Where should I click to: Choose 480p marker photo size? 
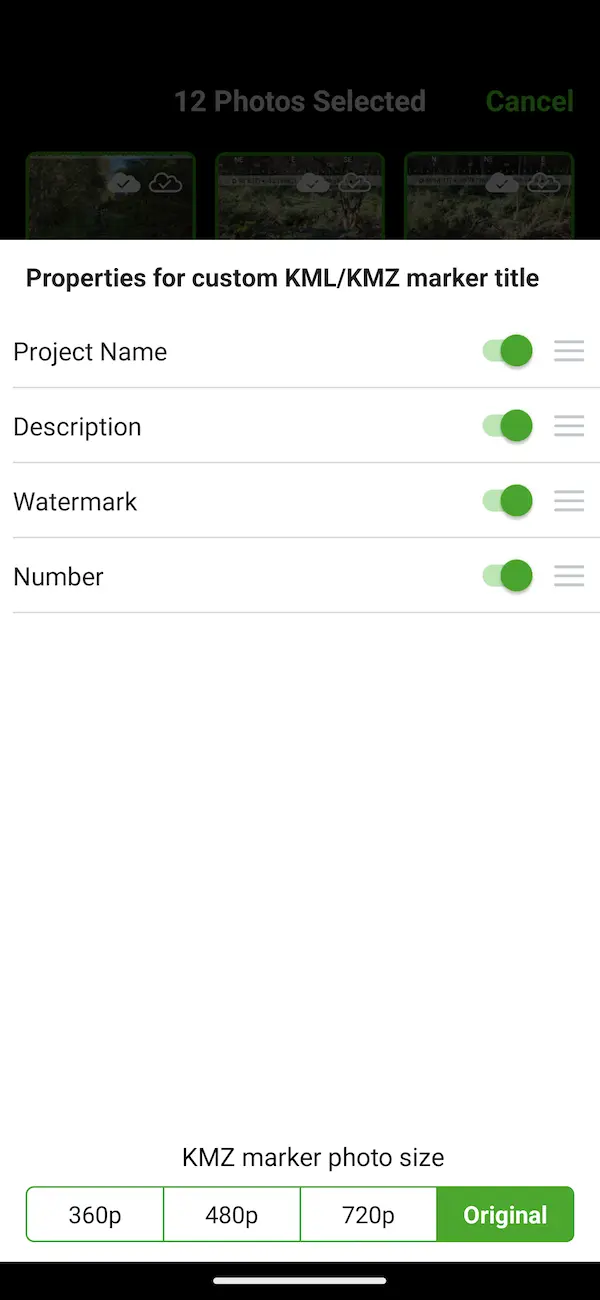(x=232, y=1215)
